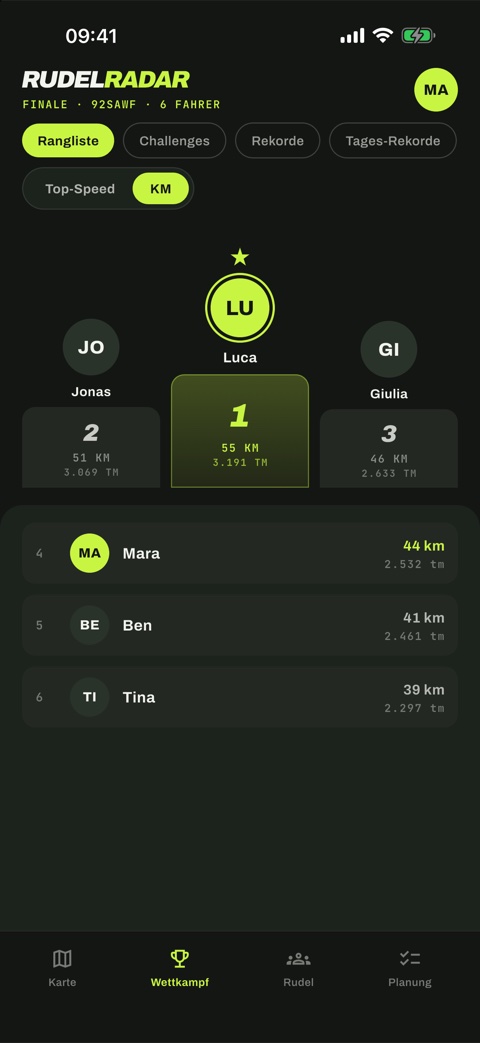Screen dimensions: 480x1043
Task: Select the Rangliste tab
Action: tap(68, 141)
